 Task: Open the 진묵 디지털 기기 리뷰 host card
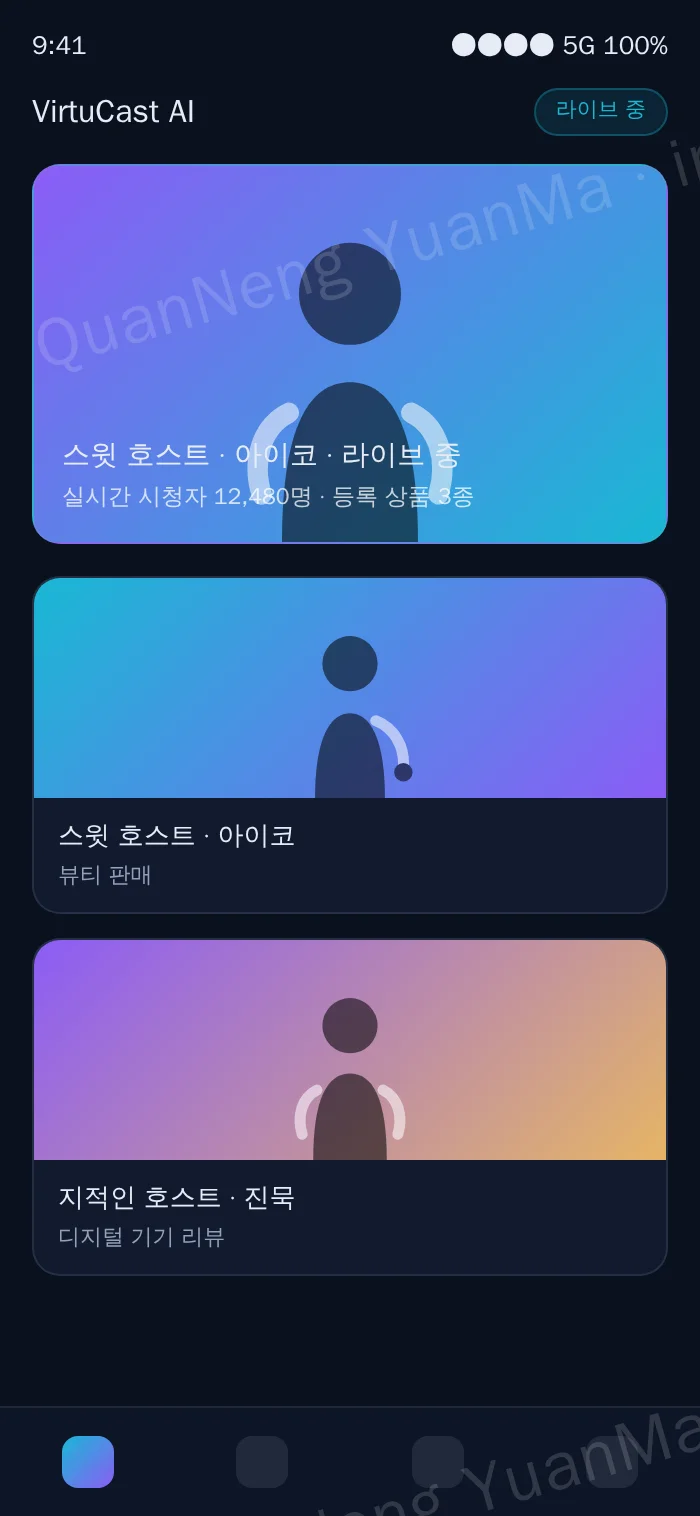coord(350,1107)
